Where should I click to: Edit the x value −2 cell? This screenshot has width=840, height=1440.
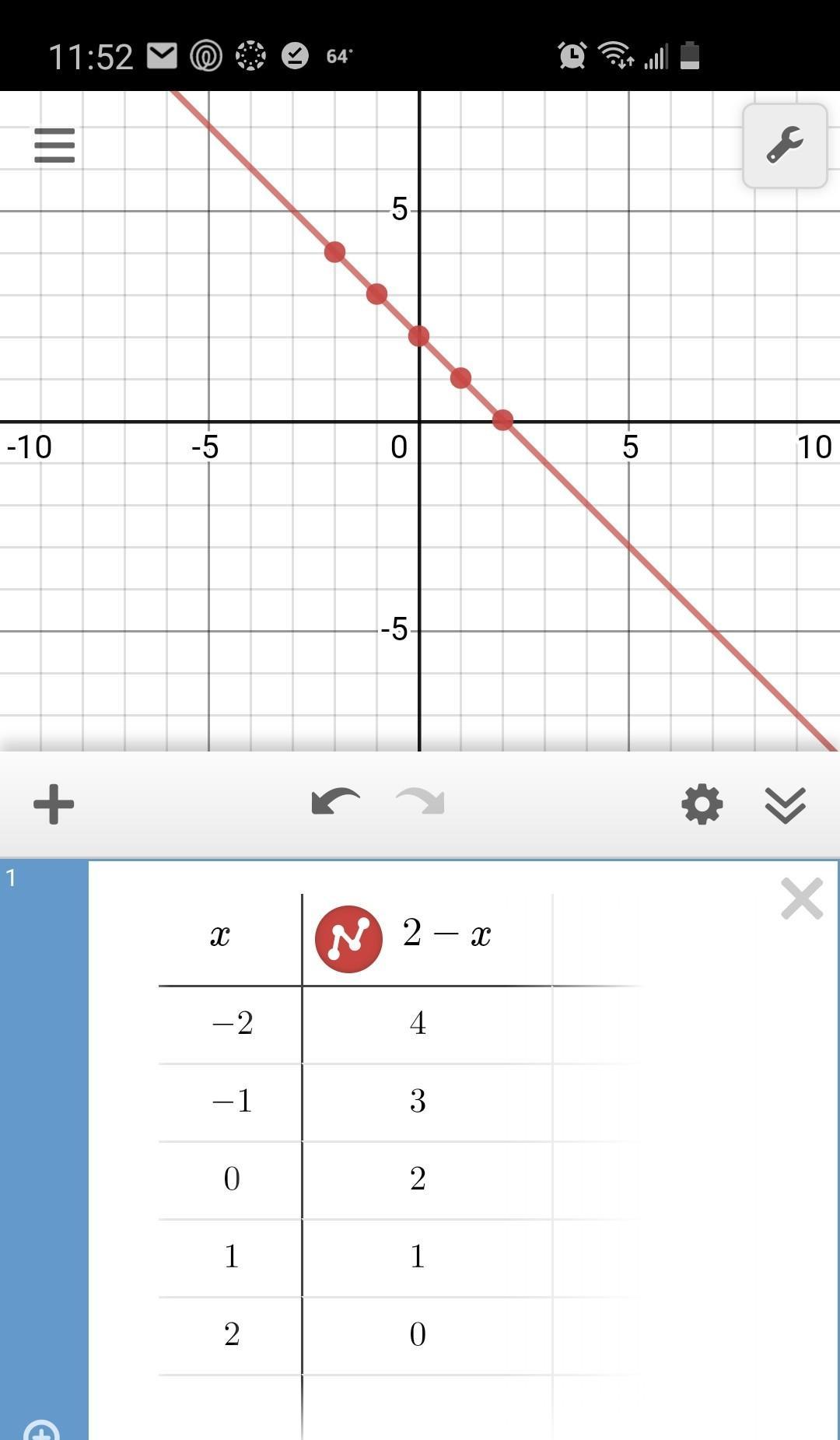point(230,1025)
